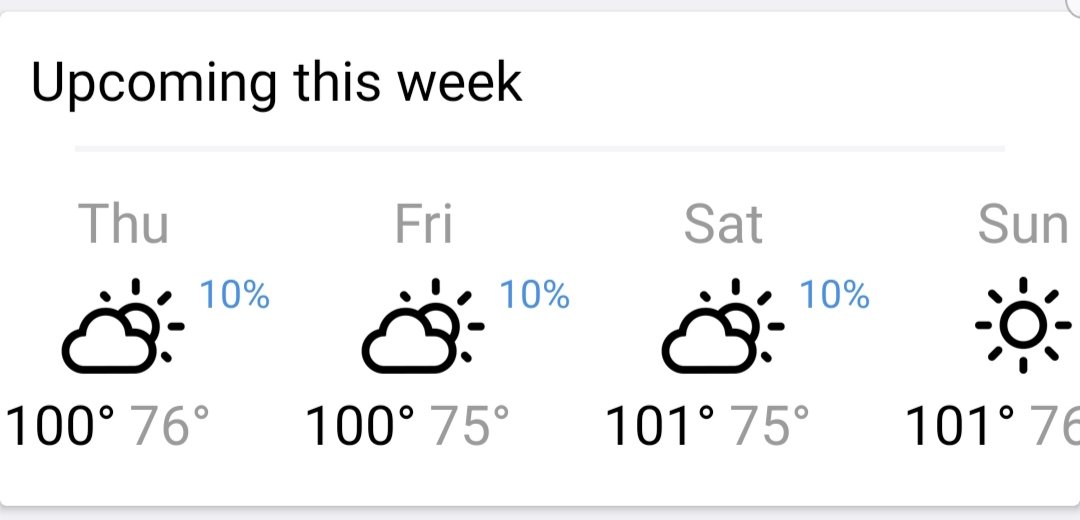View Saturday's 101° forecast
This screenshot has width=1080, height=520.
tap(722, 325)
